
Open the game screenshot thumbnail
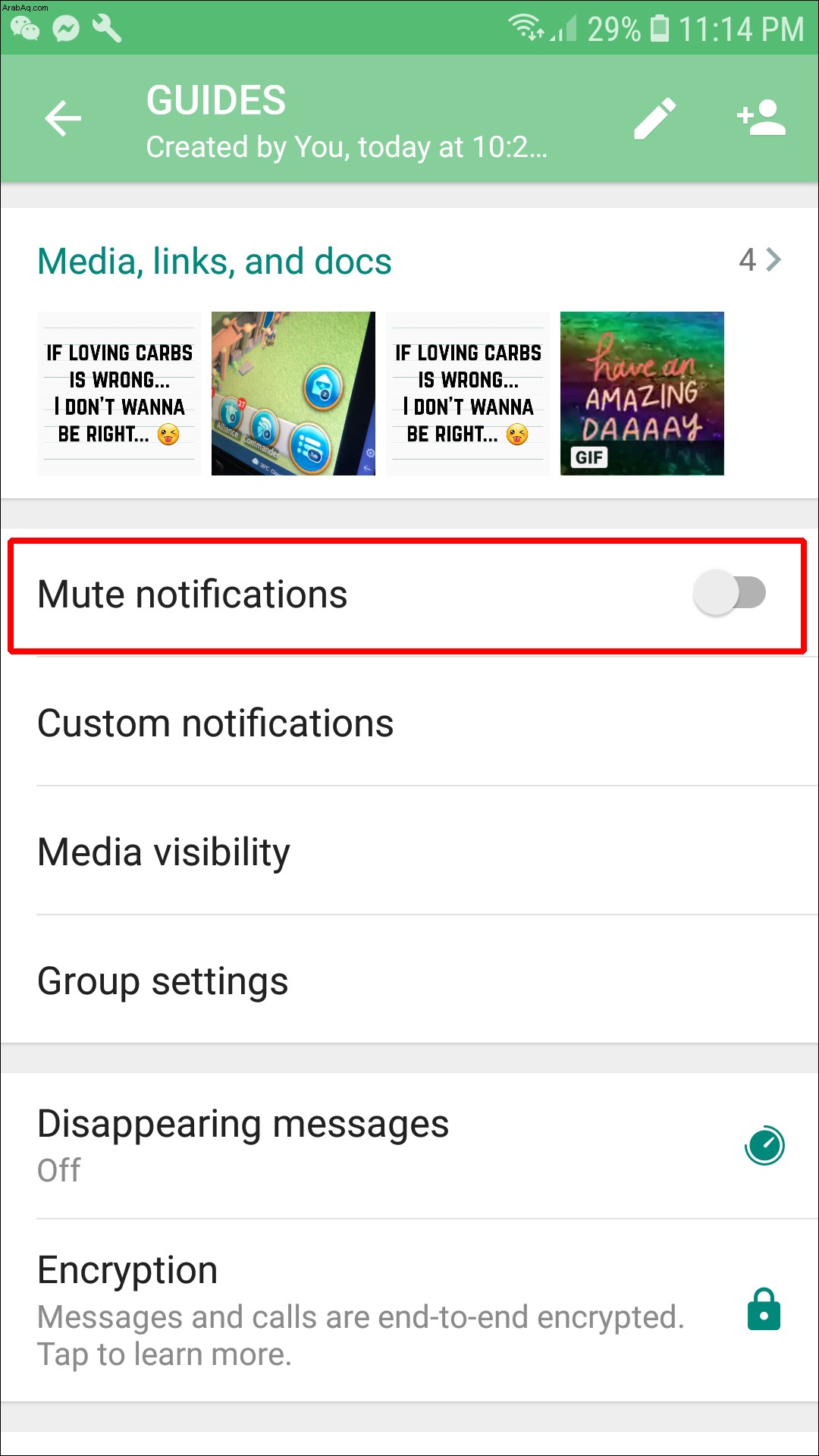click(293, 394)
